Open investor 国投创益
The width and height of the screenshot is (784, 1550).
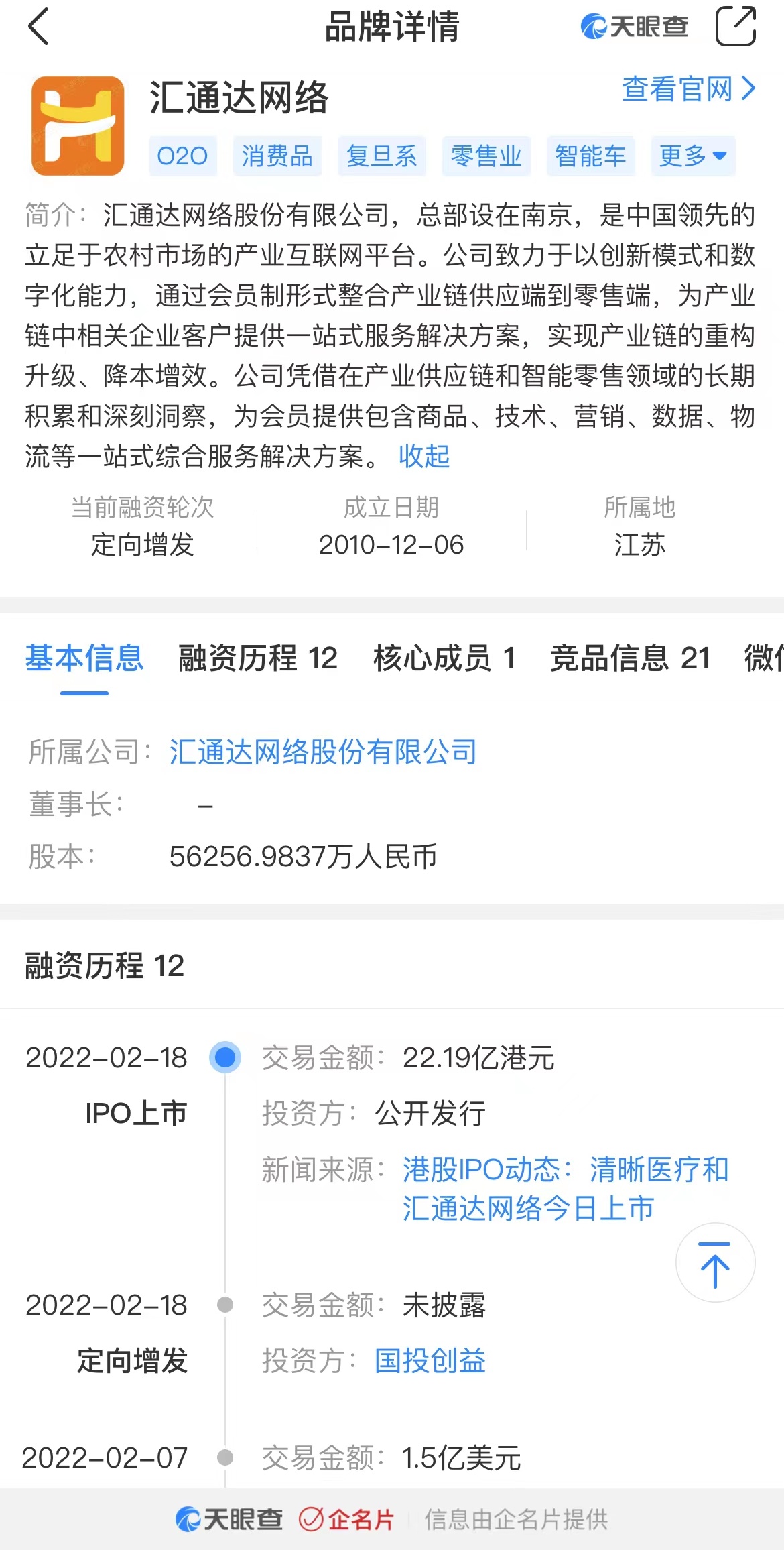pyautogui.click(x=430, y=1360)
